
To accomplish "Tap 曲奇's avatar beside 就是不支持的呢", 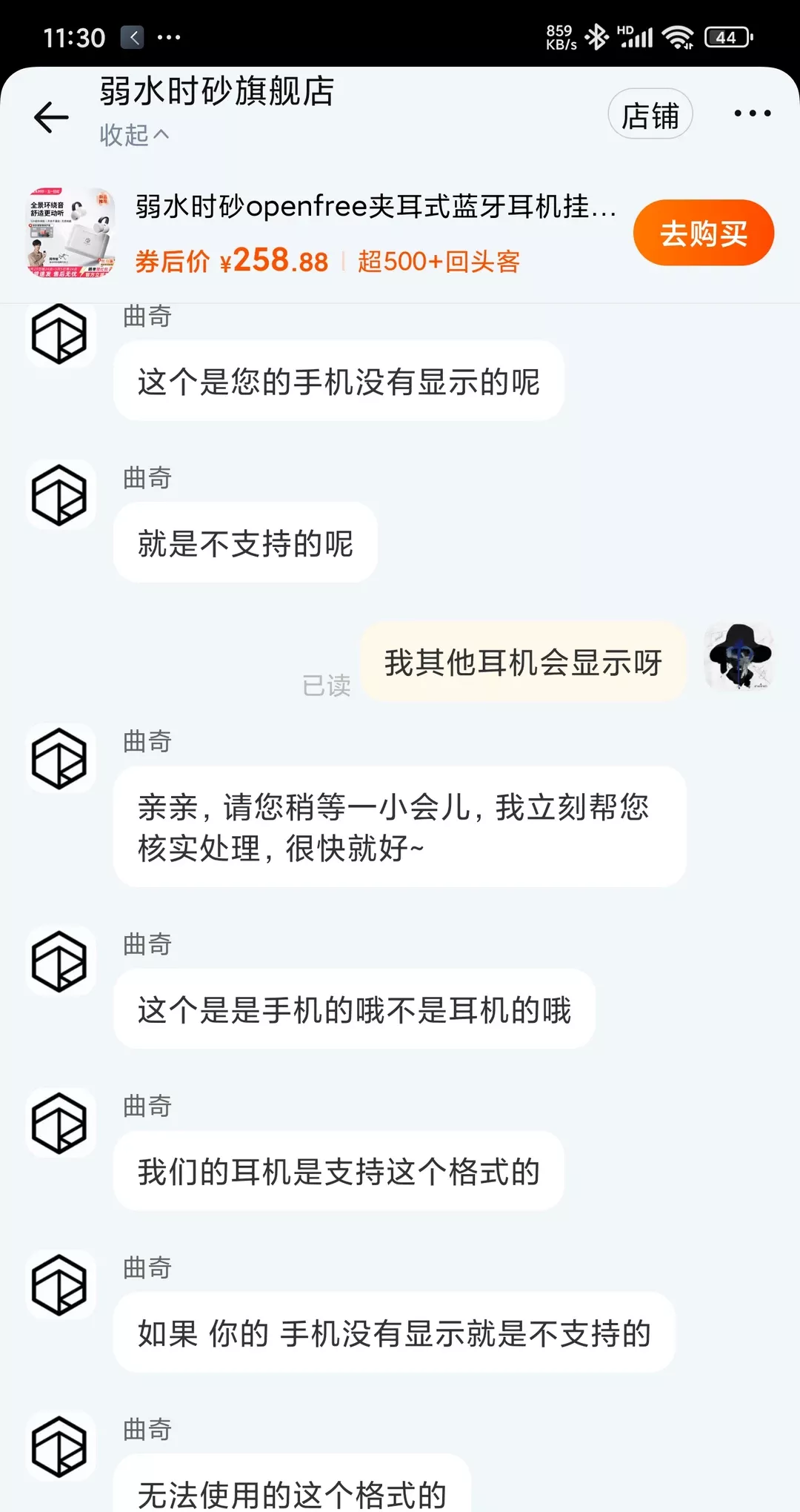I will click(x=60, y=494).
